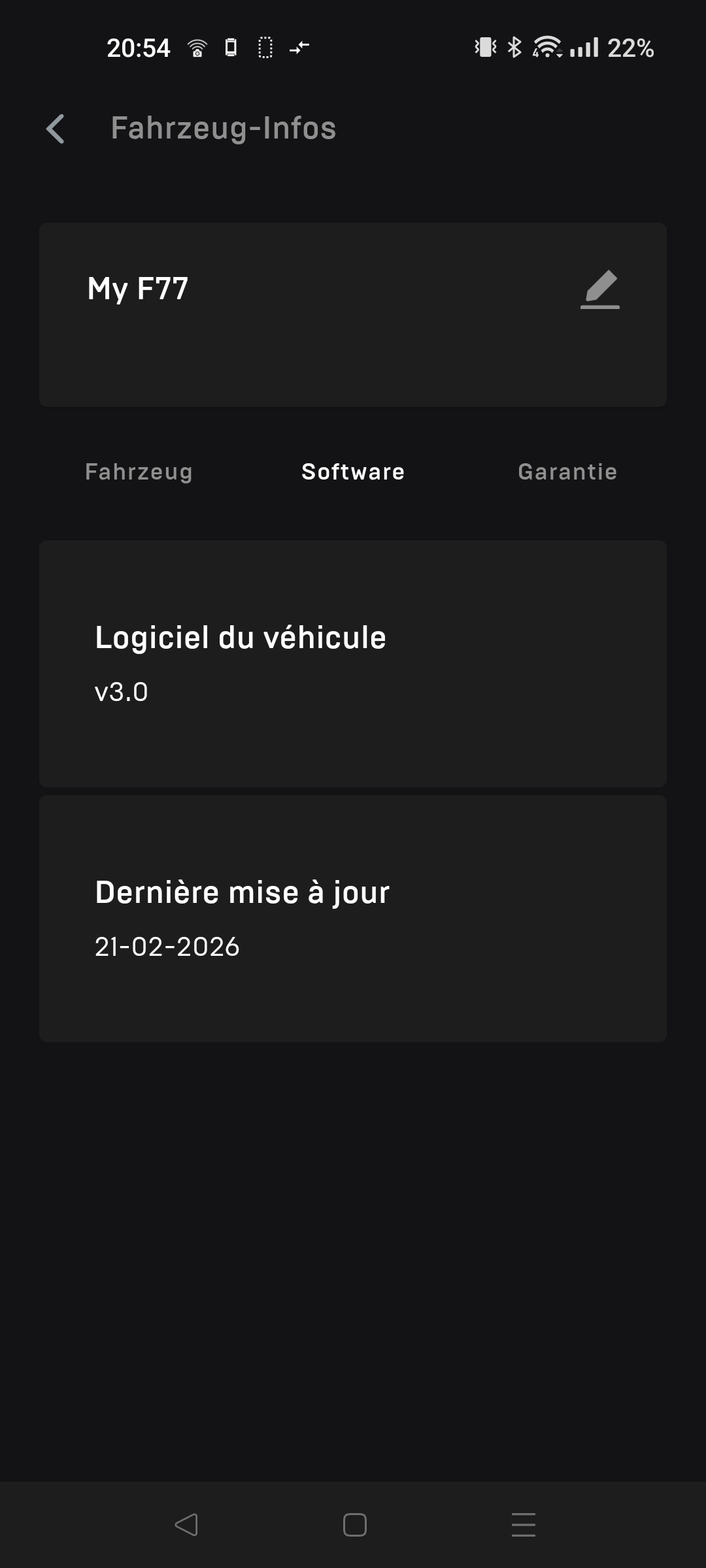
Task: Select the Software tab
Action: coord(353,472)
